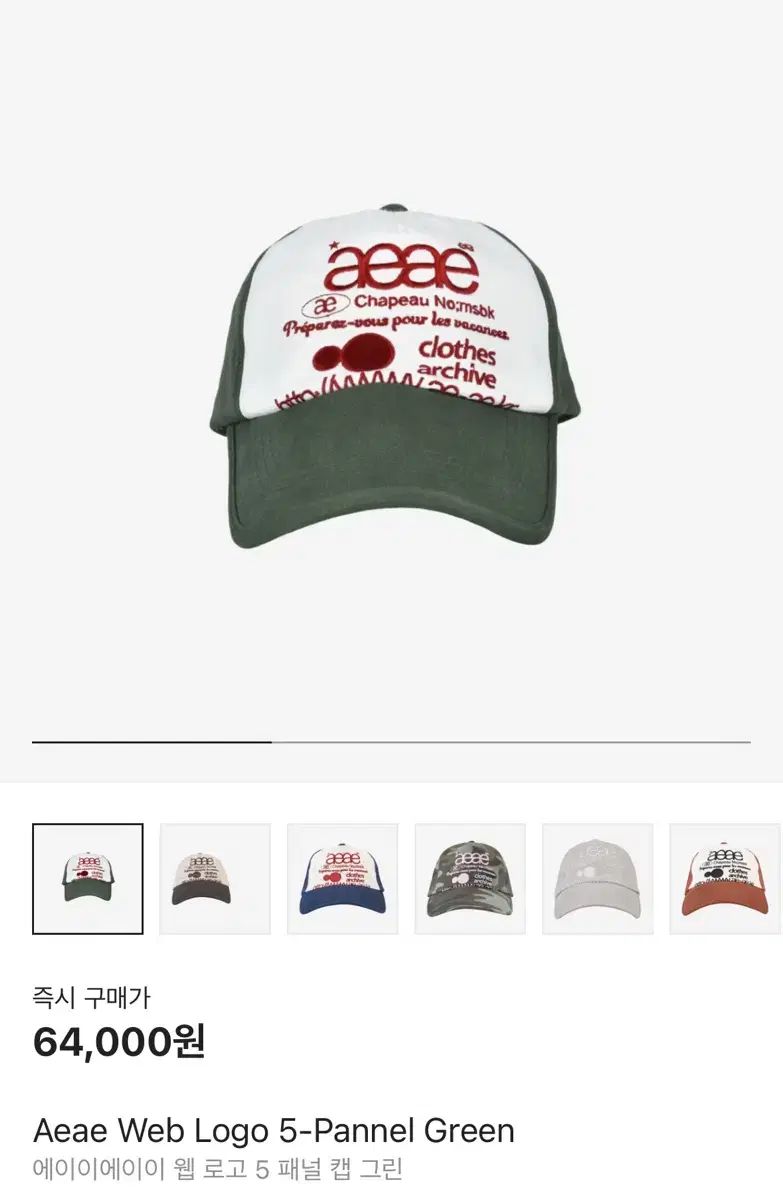
Task: Choose the all-grey cap thumbnail
Action: (x=598, y=879)
